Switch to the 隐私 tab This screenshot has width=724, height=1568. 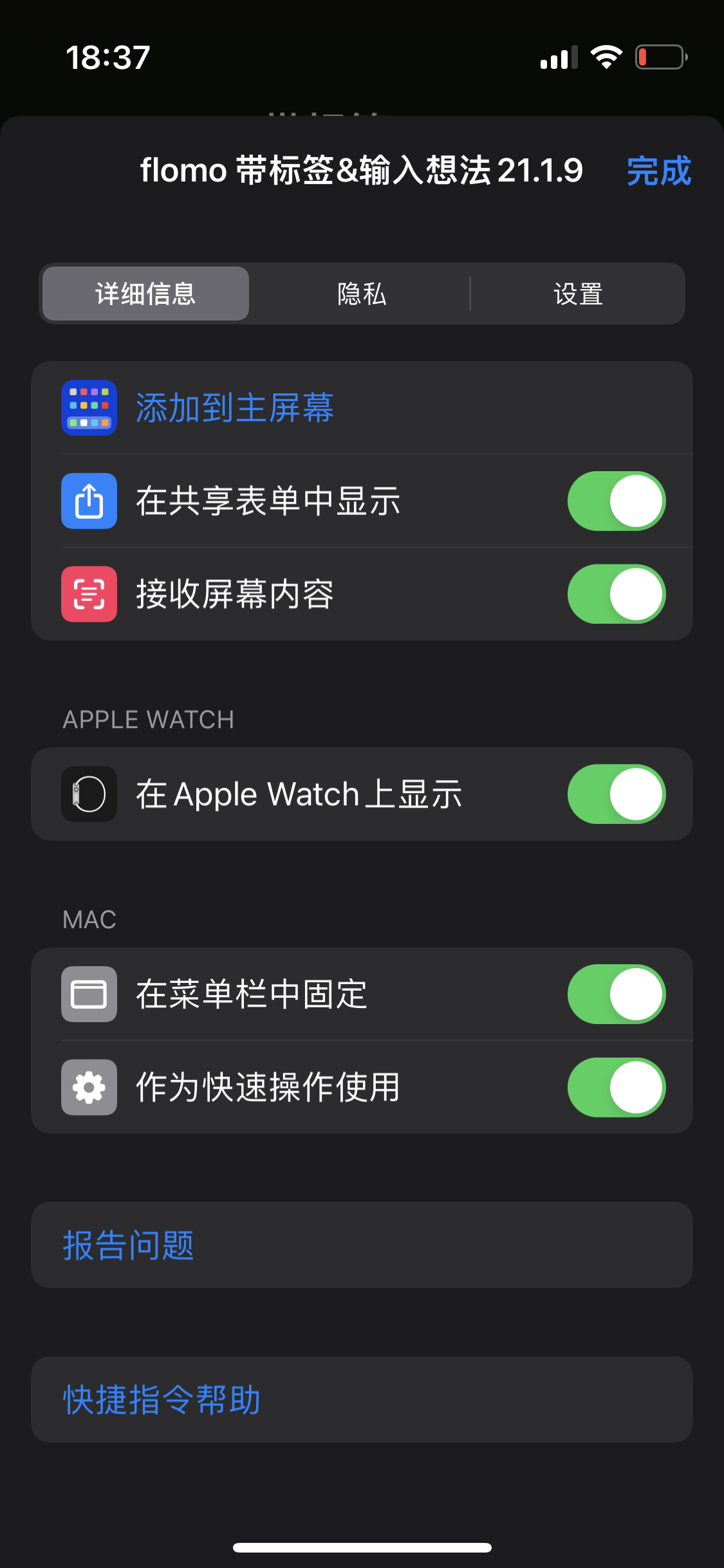click(361, 294)
